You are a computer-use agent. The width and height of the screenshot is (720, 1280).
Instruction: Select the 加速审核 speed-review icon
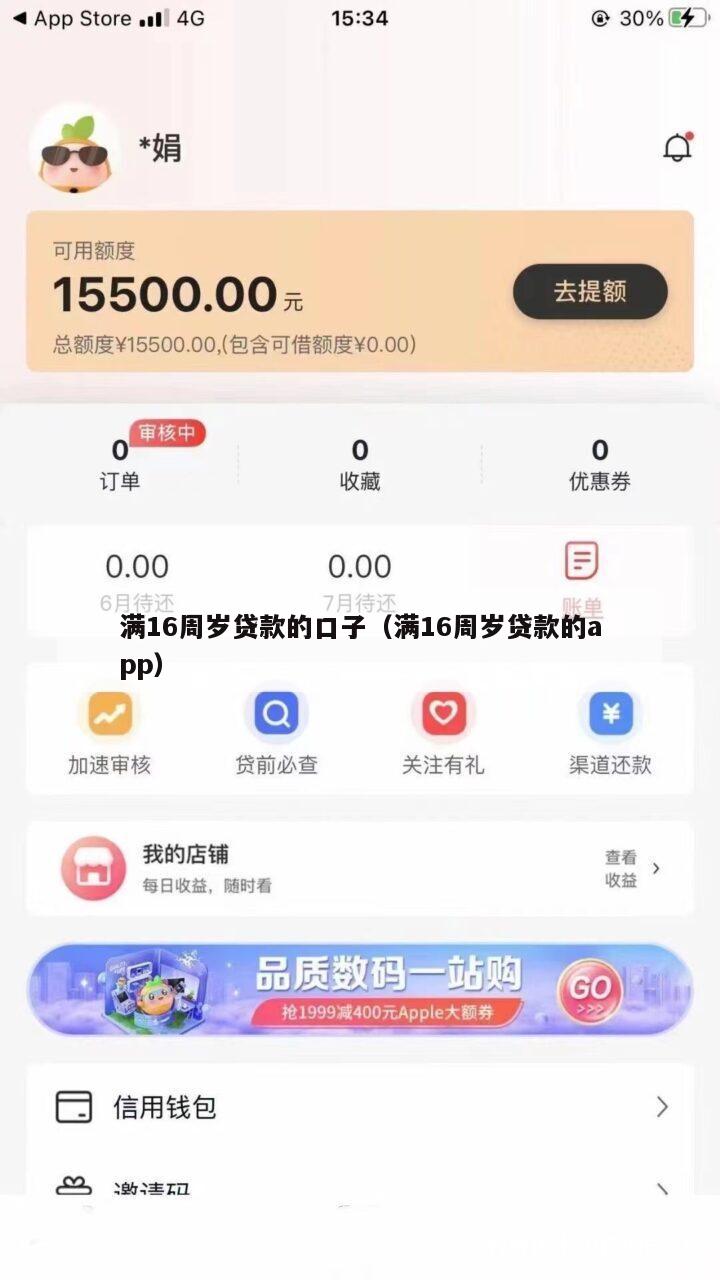pos(110,712)
